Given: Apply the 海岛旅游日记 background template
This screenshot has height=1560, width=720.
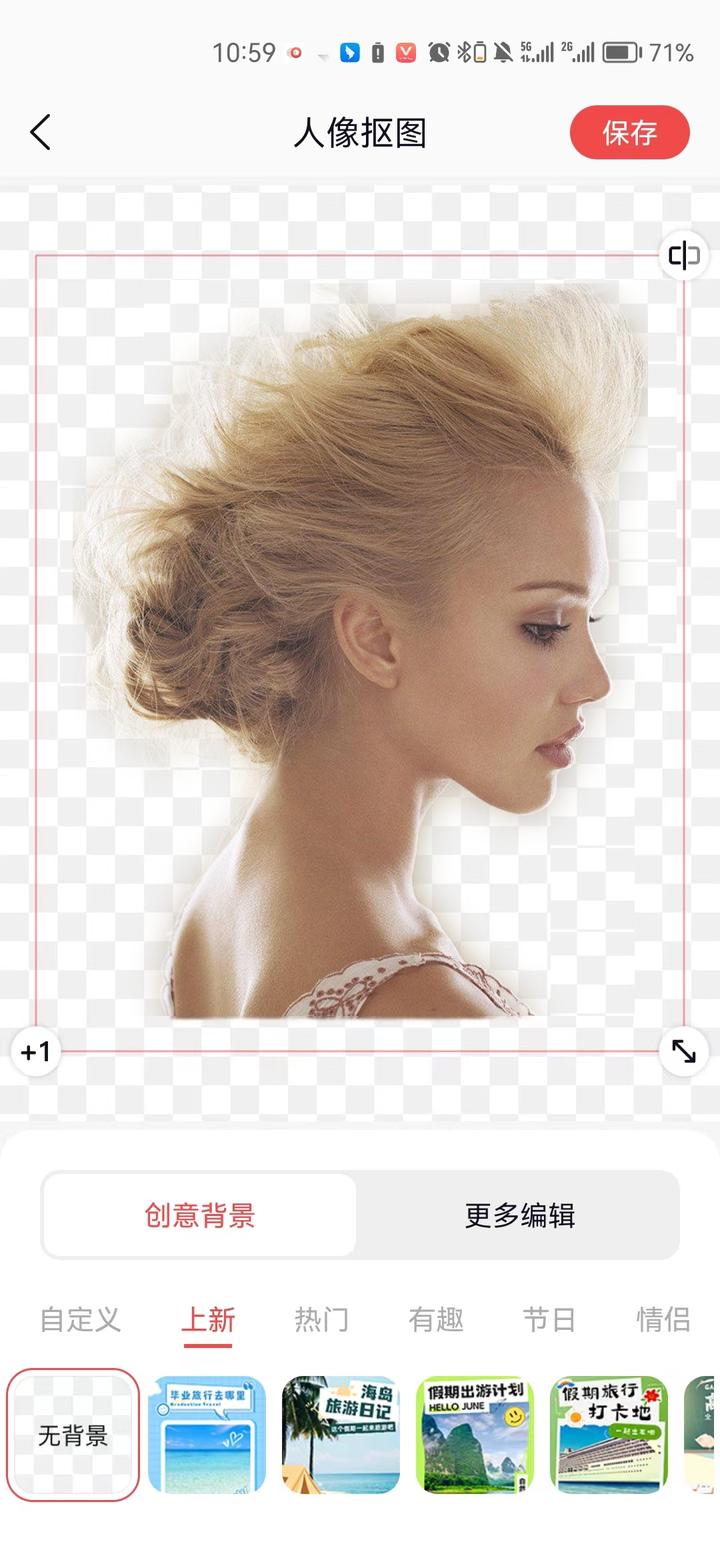Looking at the screenshot, I should [x=341, y=1435].
